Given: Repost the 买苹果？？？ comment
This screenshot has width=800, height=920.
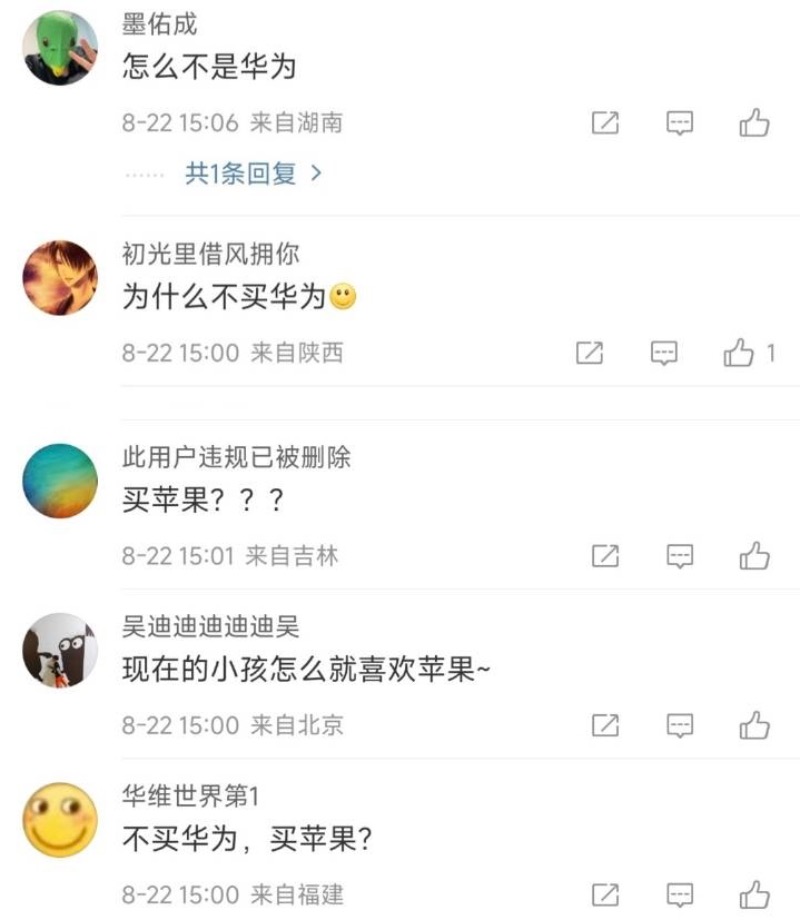Looking at the screenshot, I should pos(605,555).
